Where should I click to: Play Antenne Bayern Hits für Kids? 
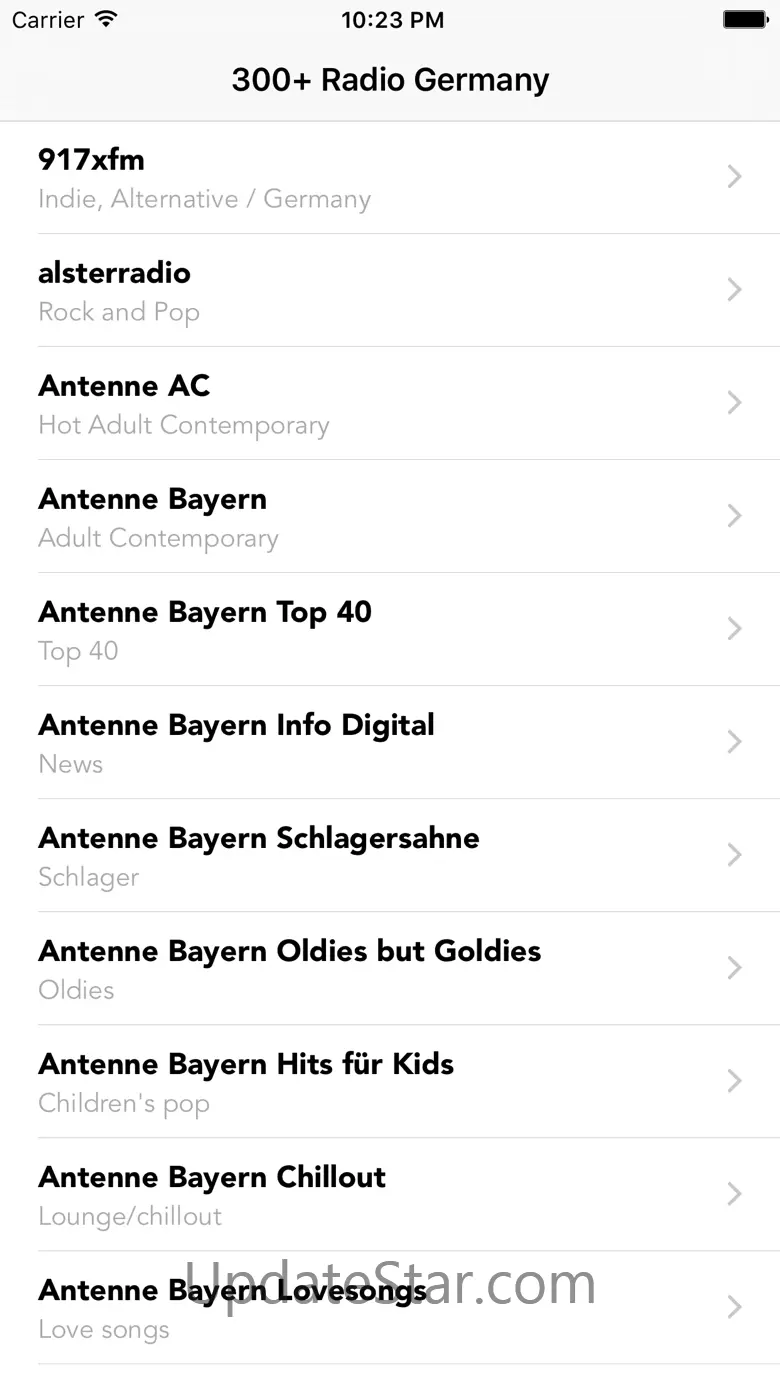tap(390, 1082)
